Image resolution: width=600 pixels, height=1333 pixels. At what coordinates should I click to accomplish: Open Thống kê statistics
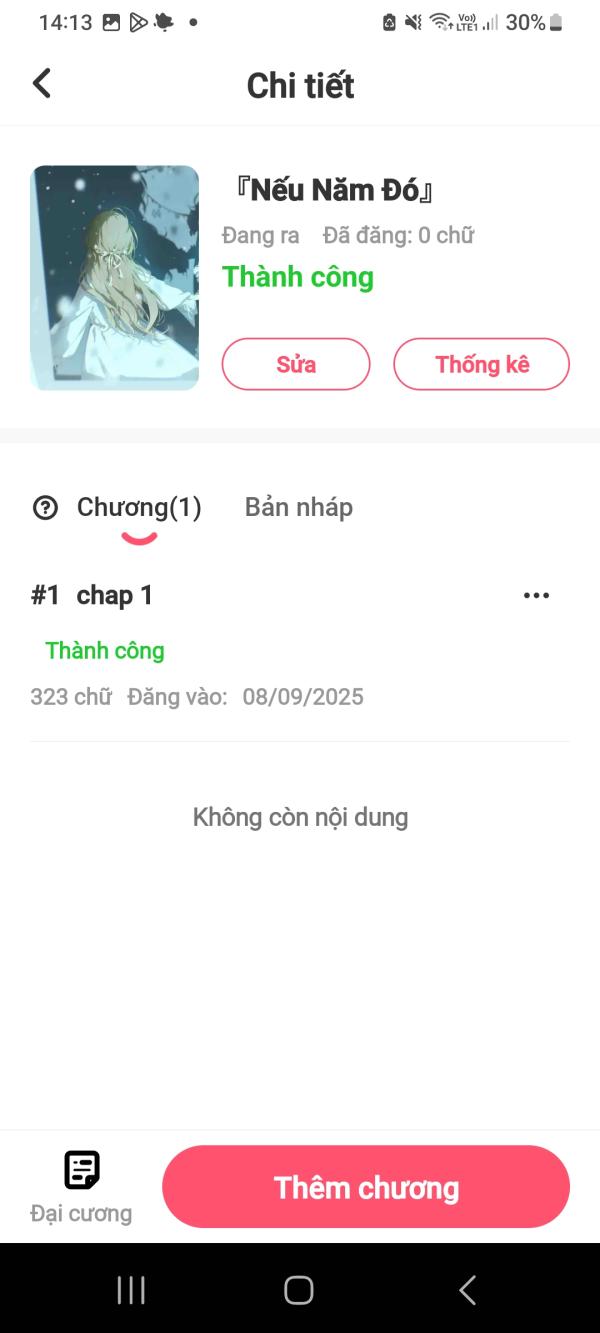[481, 364]
